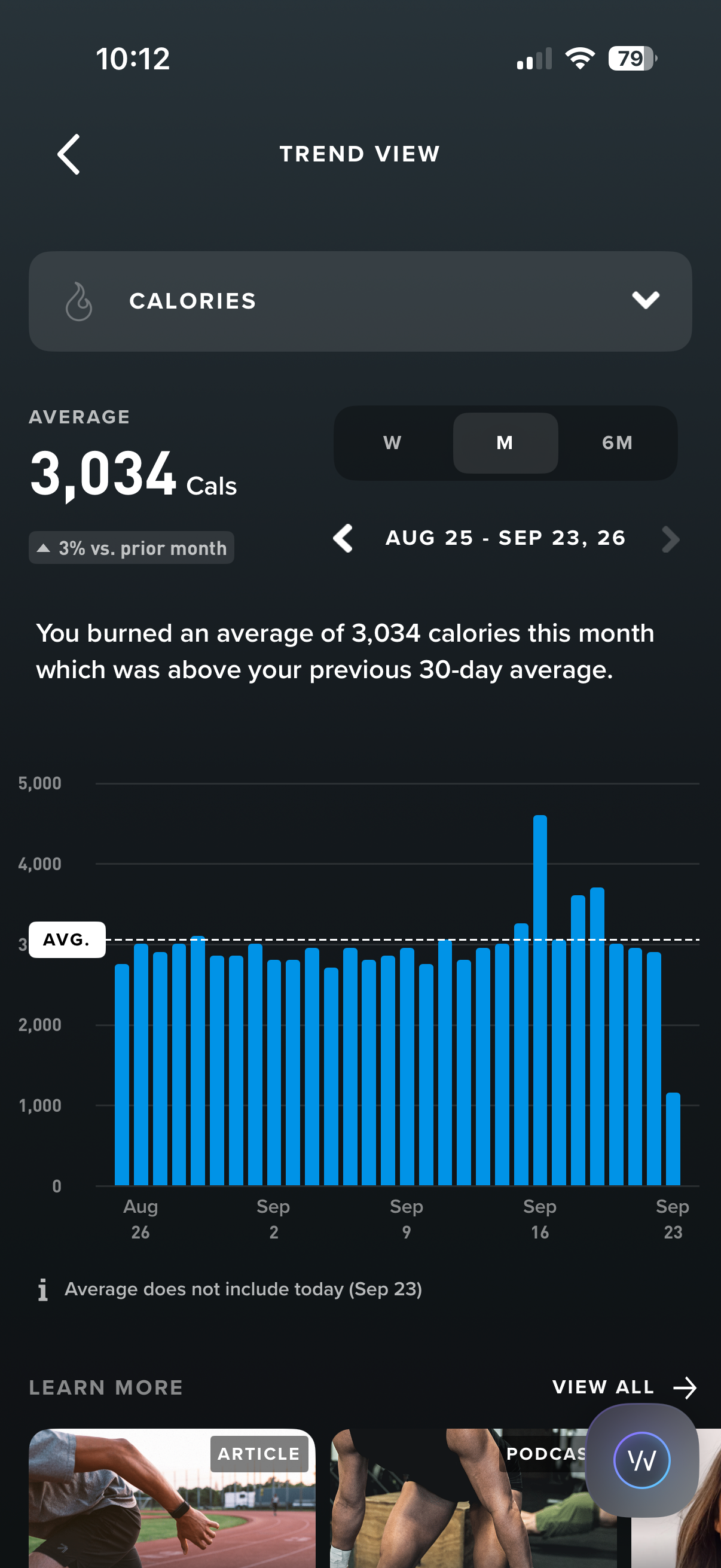Go to the next date range

(670, 539)
